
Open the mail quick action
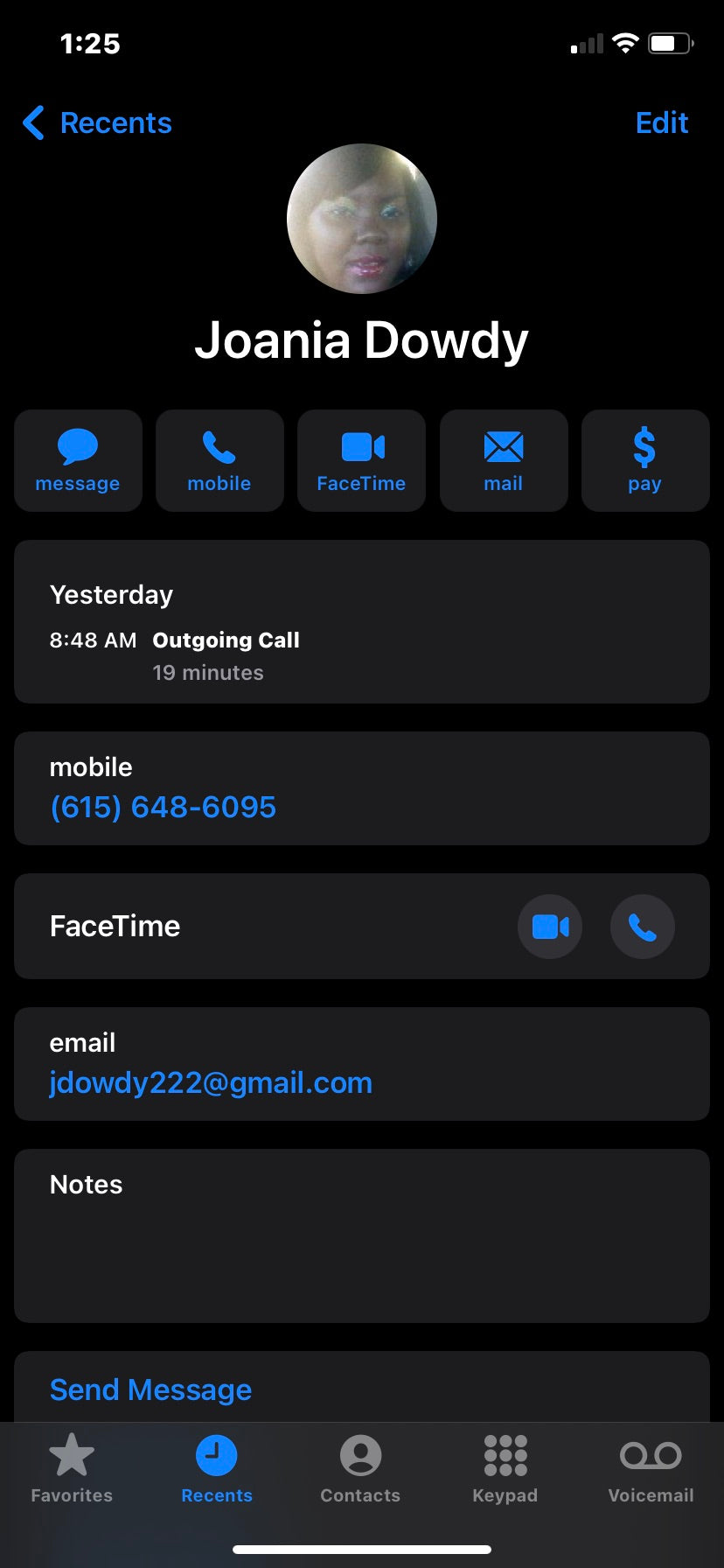504,460
